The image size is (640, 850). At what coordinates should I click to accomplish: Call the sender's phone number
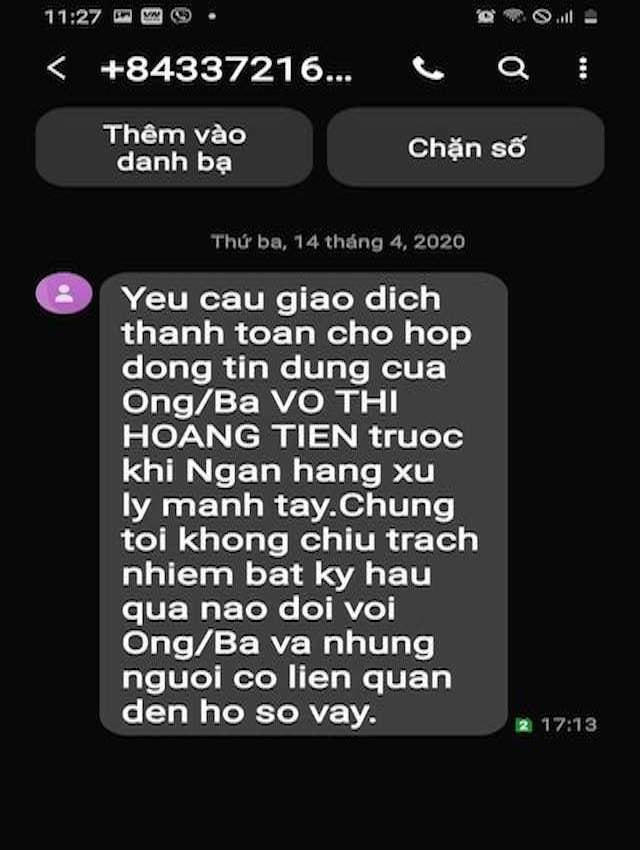pos(428,68)
